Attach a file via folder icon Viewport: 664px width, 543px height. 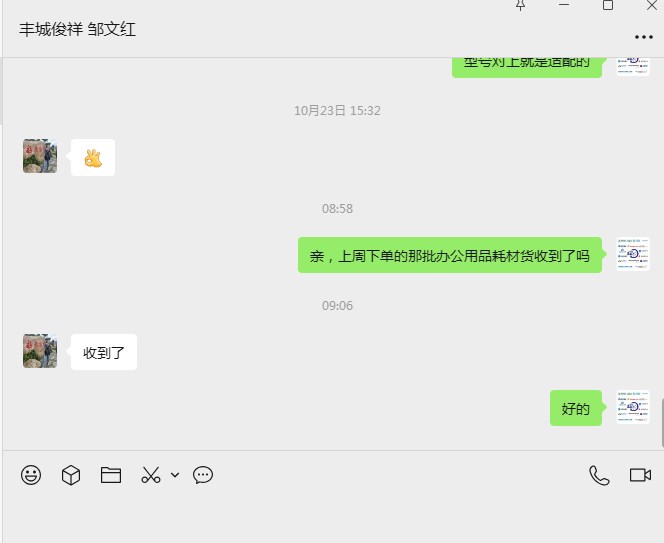111,475
